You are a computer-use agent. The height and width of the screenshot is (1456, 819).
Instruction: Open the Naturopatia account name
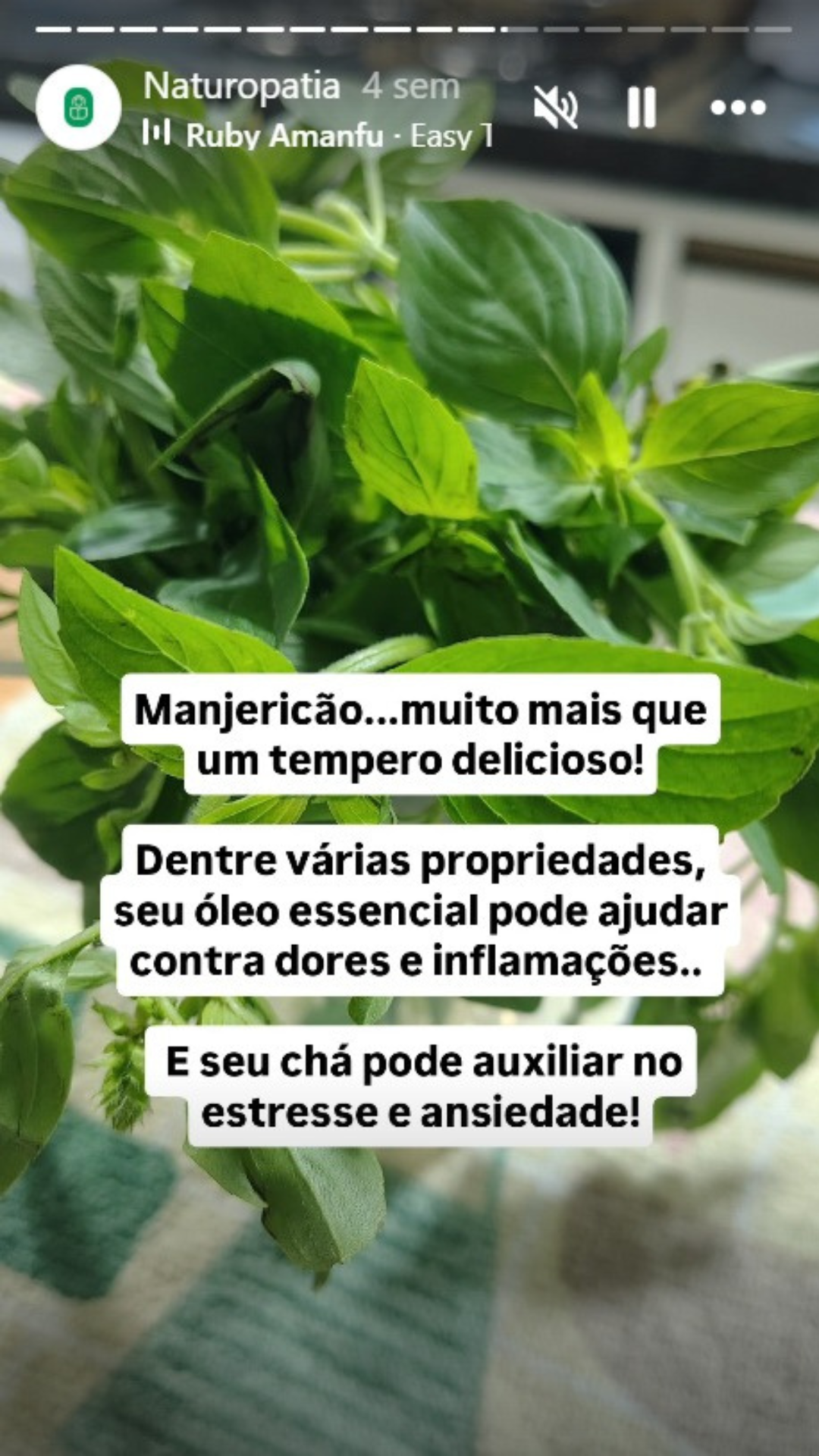241,86
